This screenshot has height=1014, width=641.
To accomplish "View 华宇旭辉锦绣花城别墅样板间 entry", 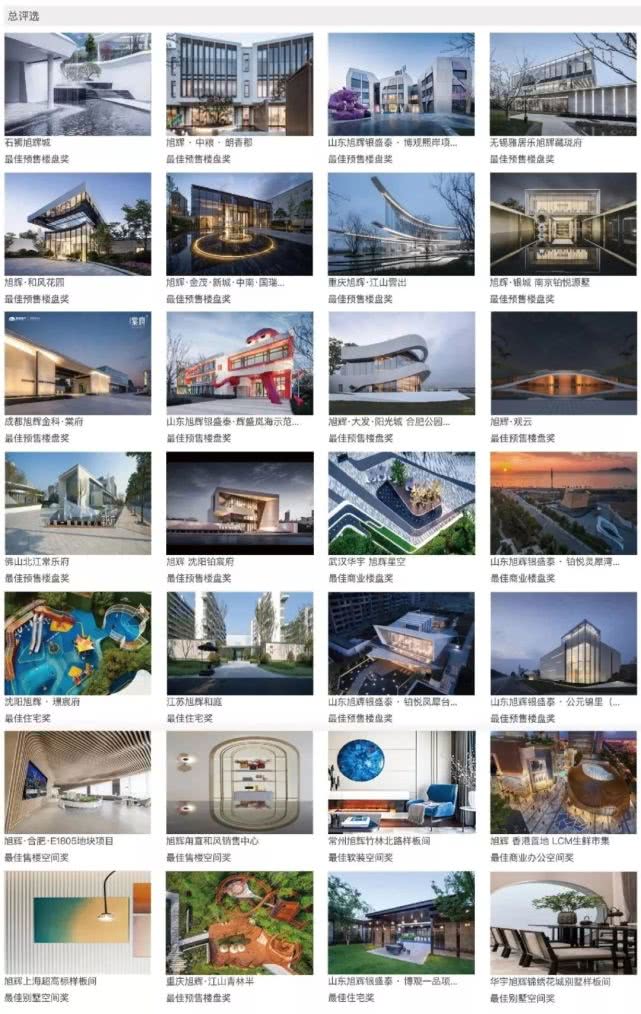I will click(x=563, y=922).
